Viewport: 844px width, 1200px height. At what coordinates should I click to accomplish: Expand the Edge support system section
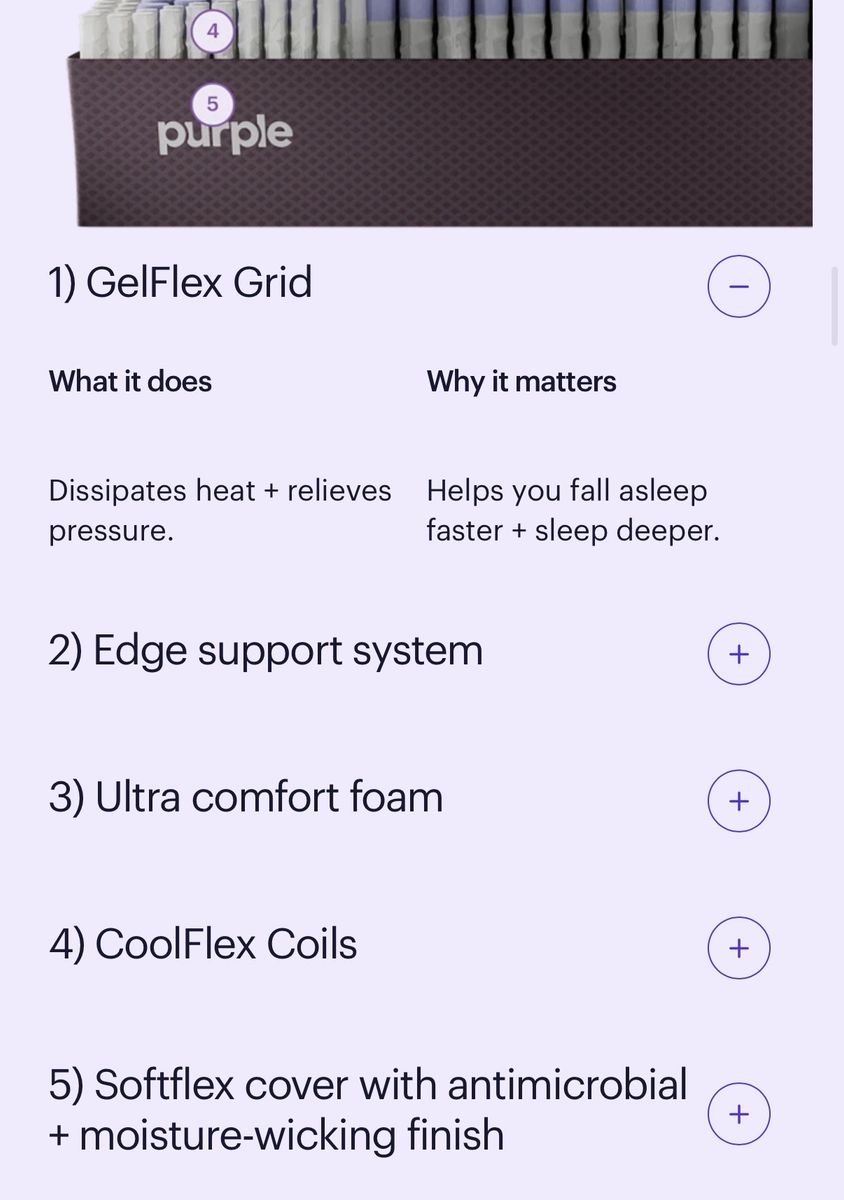739,654
